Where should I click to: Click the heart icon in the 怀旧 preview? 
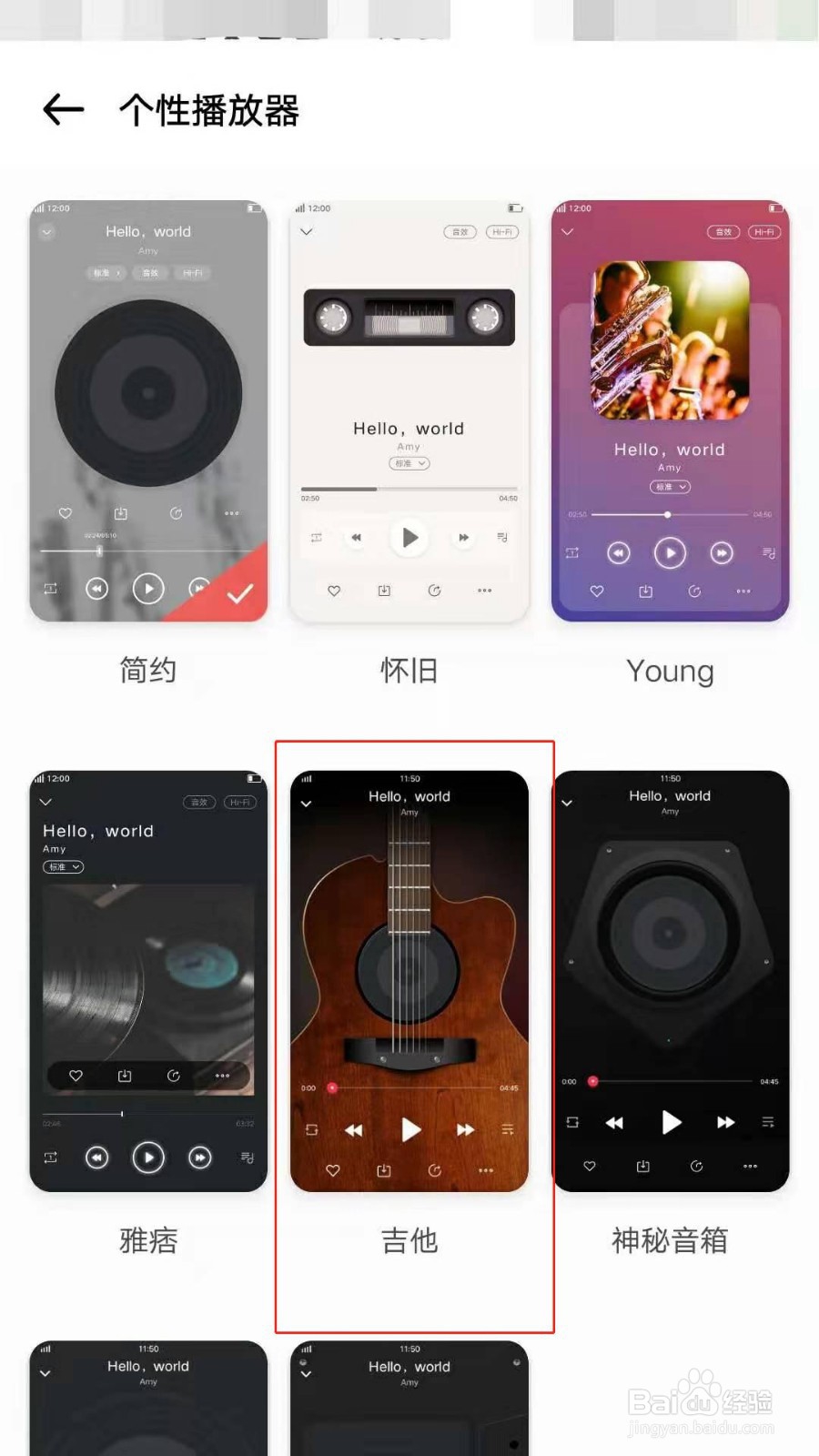tap(333, 591)
